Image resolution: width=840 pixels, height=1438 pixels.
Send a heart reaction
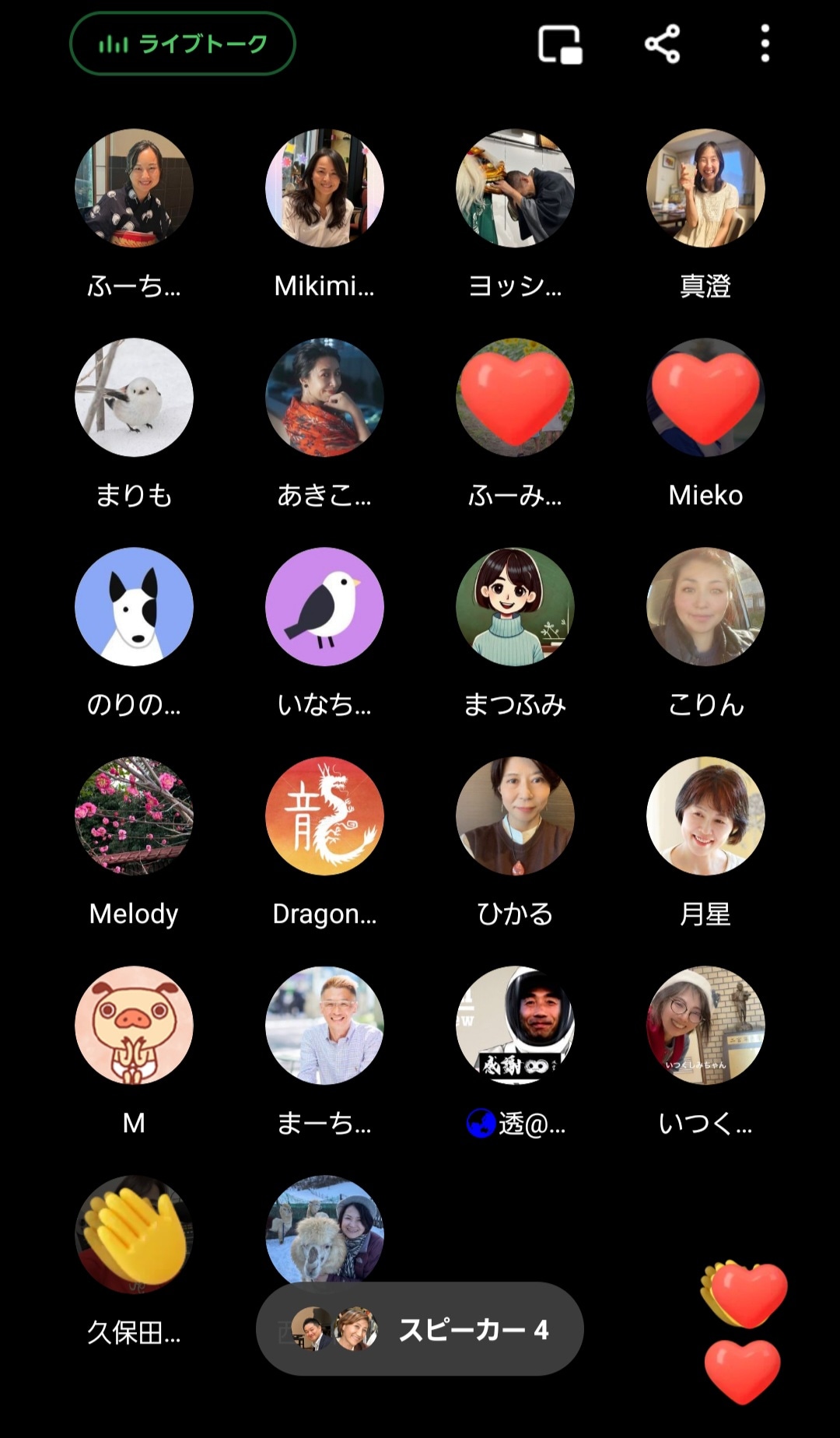pos(742,1371)
